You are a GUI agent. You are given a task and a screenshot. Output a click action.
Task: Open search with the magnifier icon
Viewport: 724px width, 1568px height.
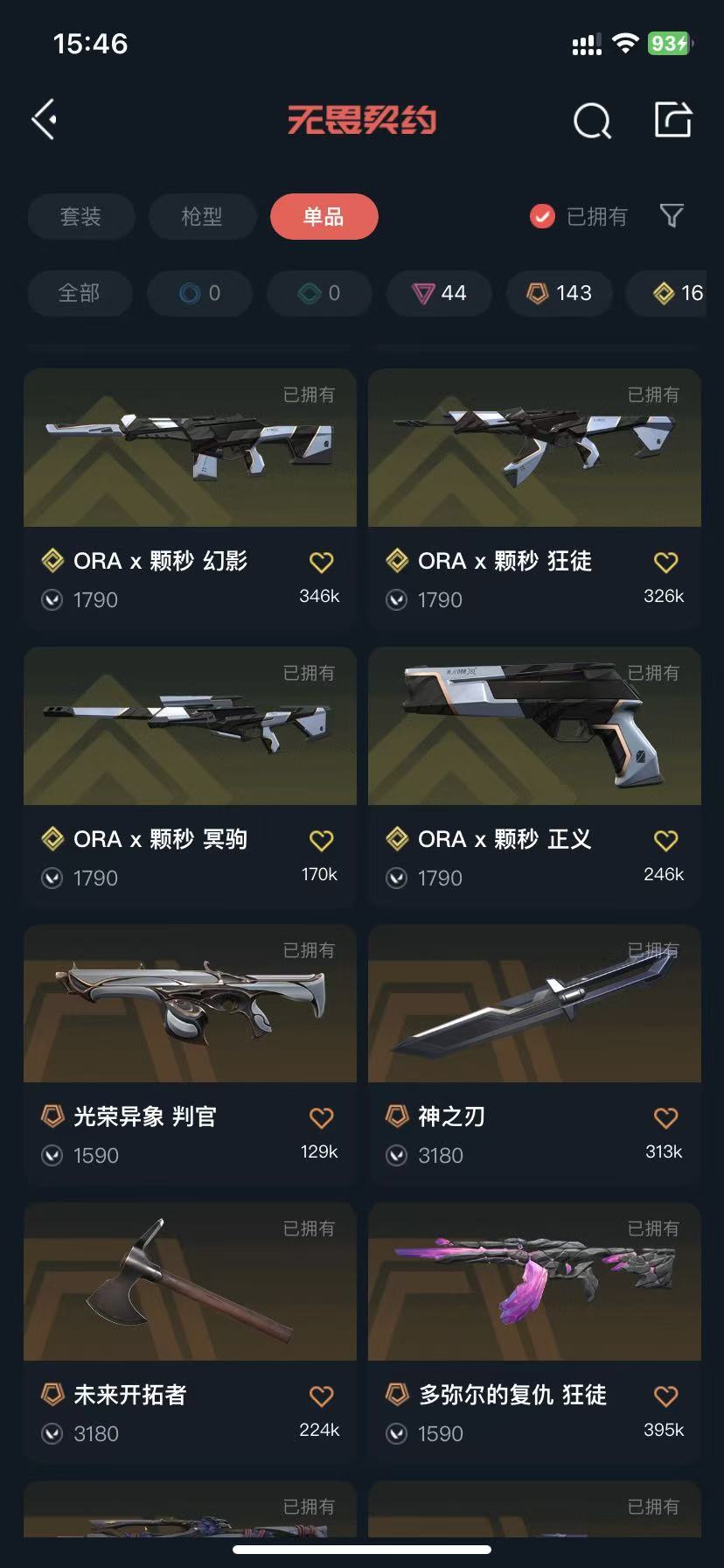(x=593, y=121)
